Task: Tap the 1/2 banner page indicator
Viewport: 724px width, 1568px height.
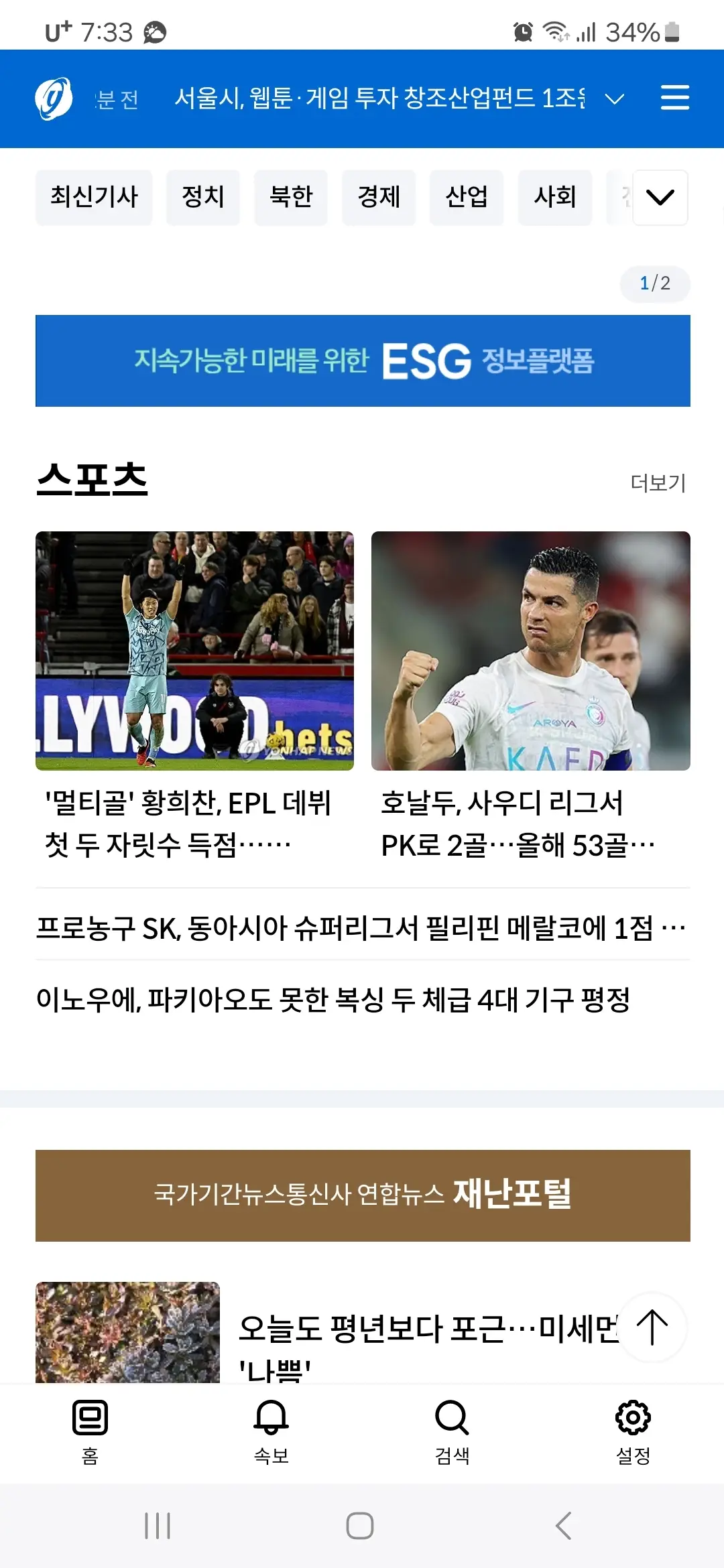Action: (656, 283)
